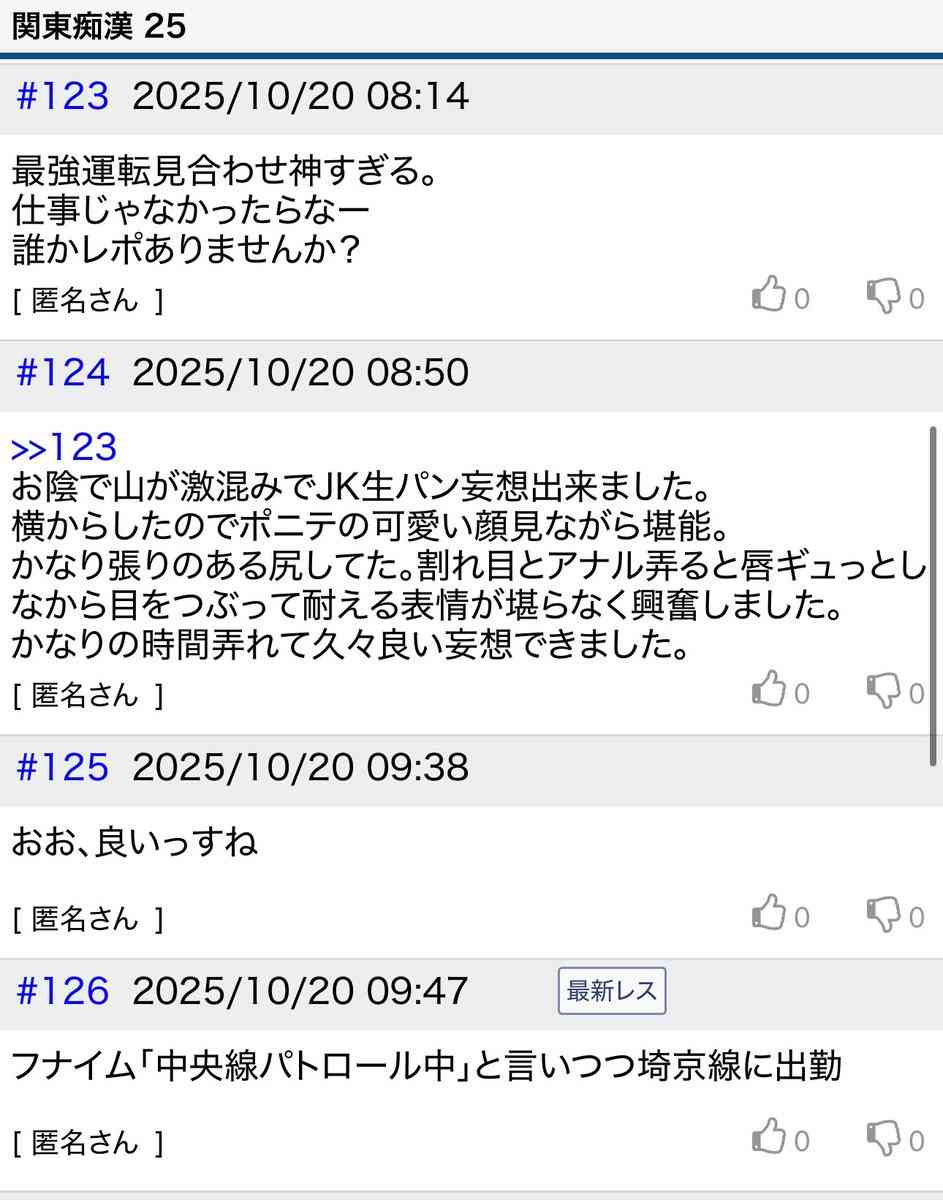
Task: Click the 最新レス badge on post #126
Action: coord(611,991)
